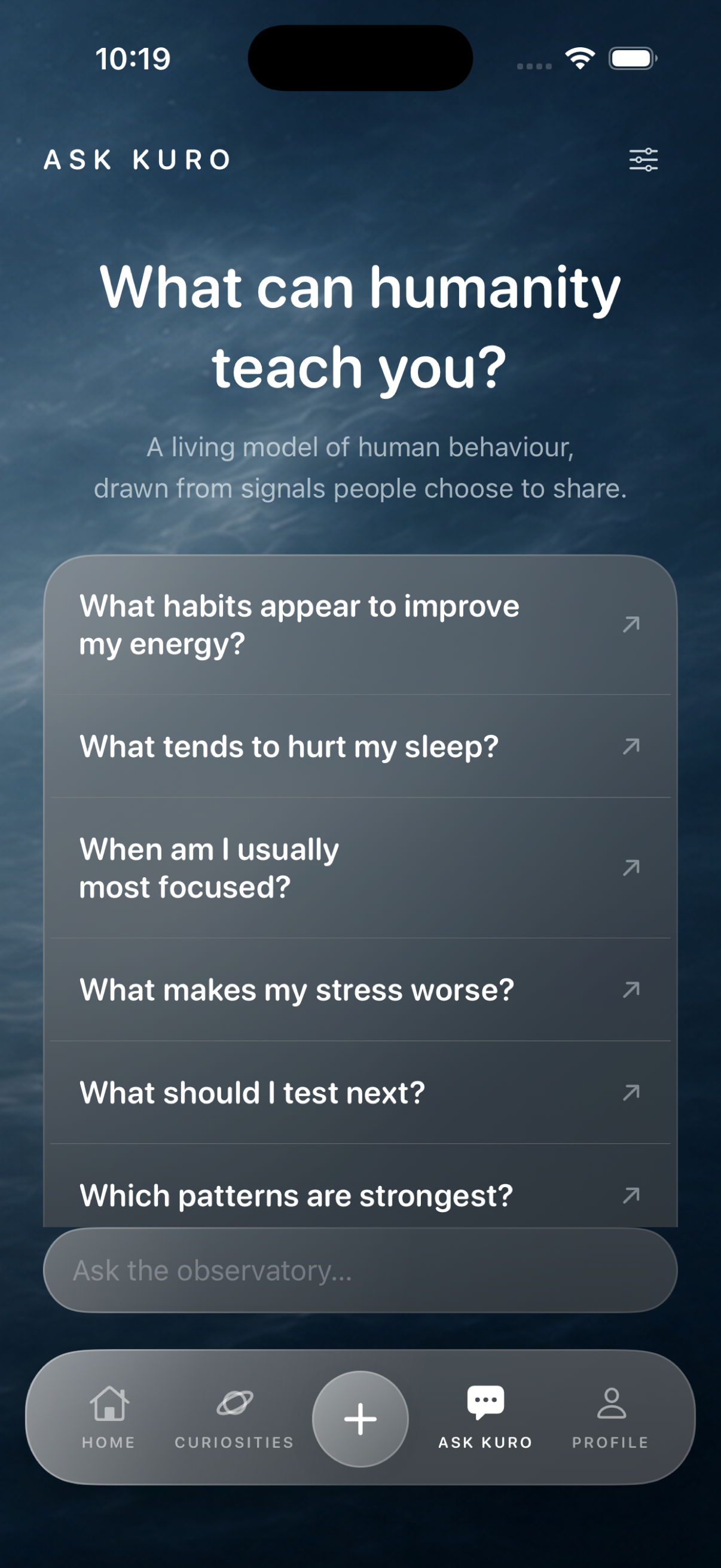
Task: Tap "What makes my stress worse?" prompt
Action: tap(360, 990)
